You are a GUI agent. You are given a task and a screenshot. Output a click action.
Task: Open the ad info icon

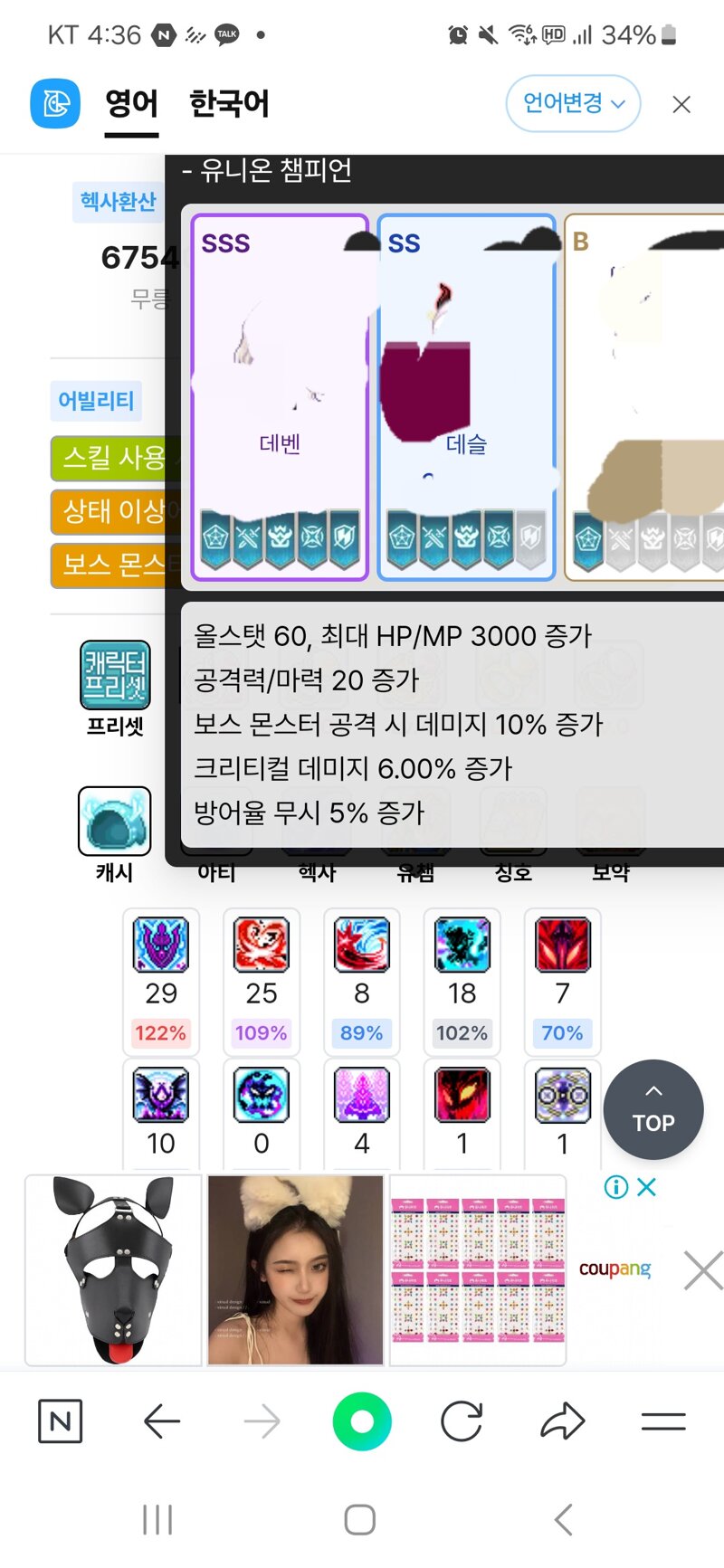click(616, 1187)
